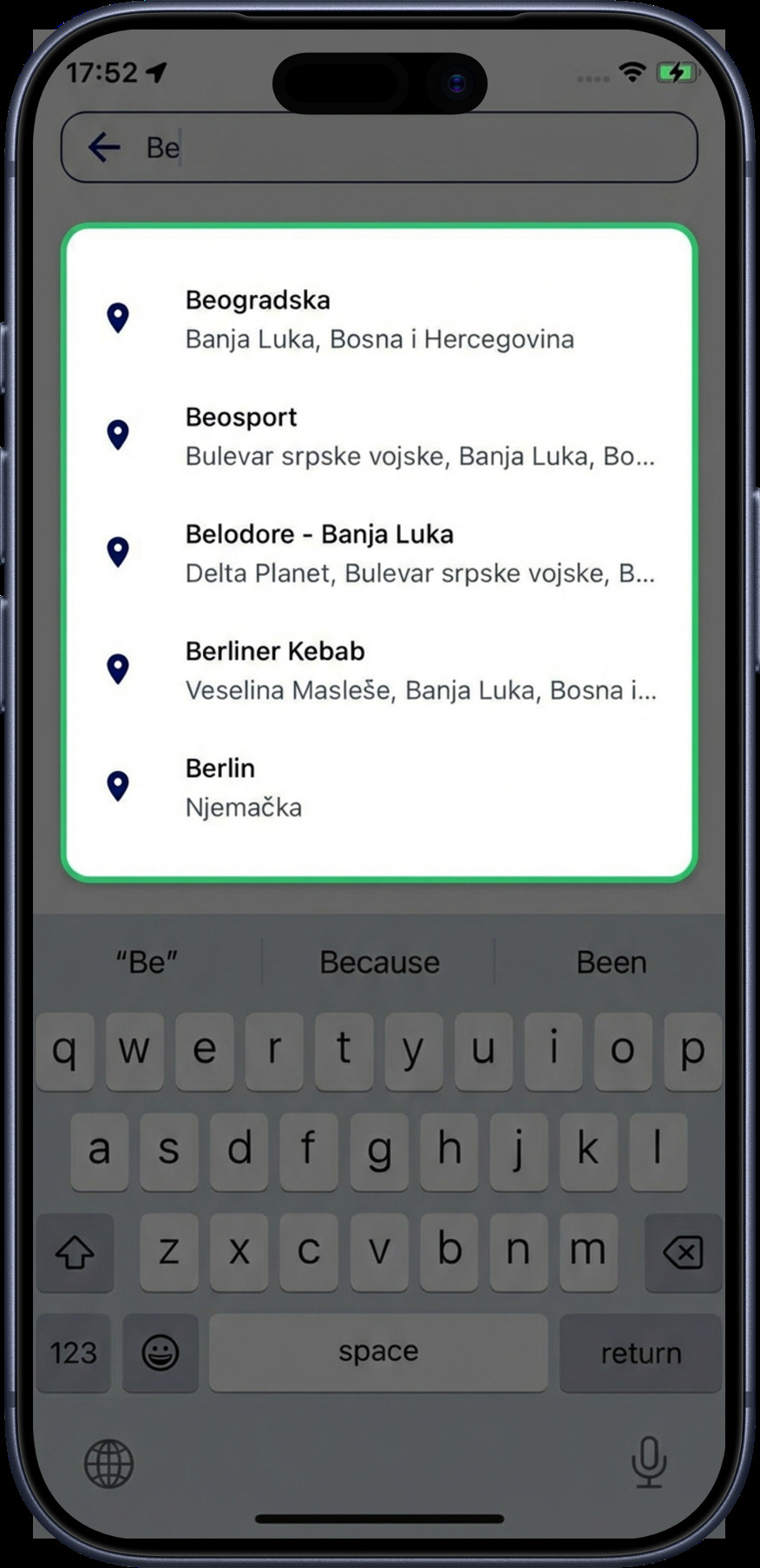Start voice dictation with the microphone
Screen dimensions: 760x1568
pyautogui.click(x=648, y=1461)
